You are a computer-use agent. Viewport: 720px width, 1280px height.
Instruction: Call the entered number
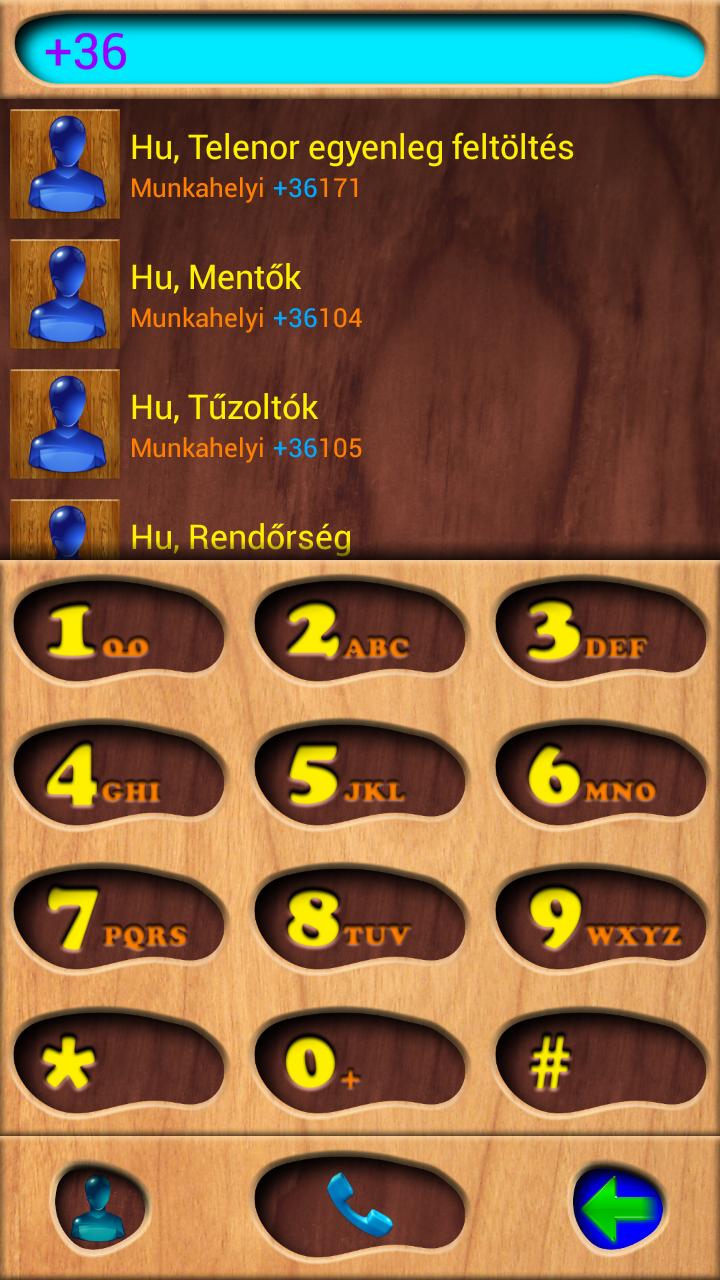[x=360, y=1208]
